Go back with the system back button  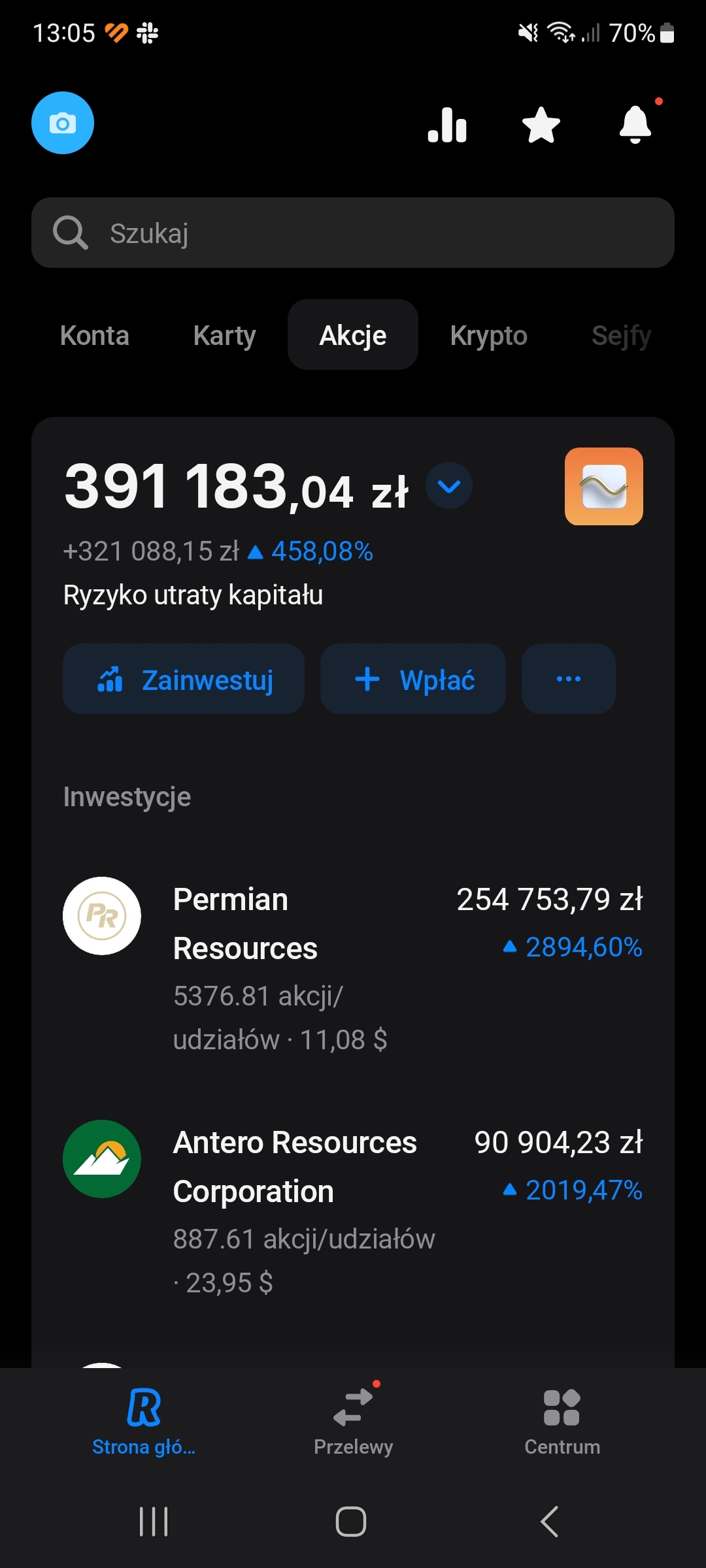tap(550, 1522)
